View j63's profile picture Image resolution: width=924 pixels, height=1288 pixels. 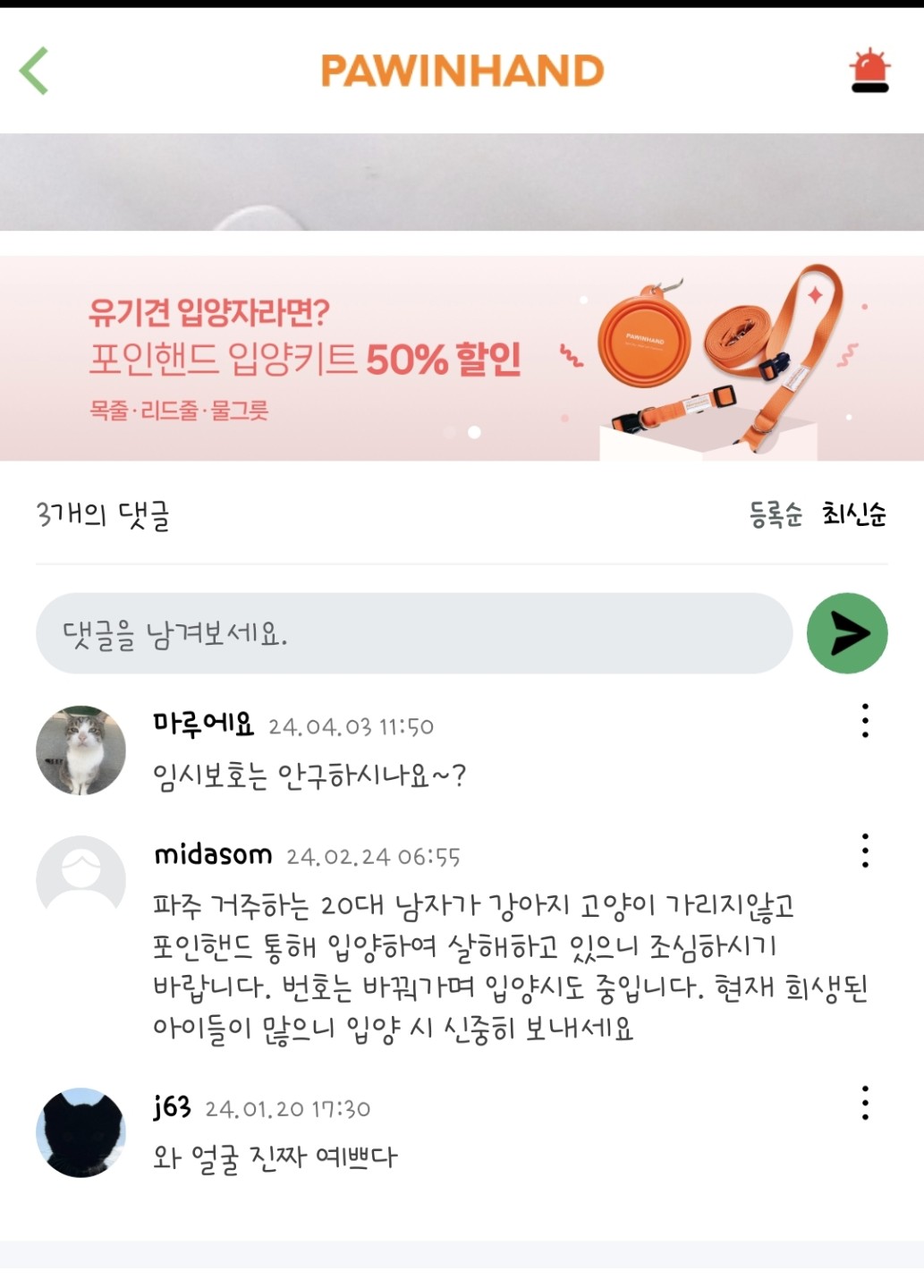(x=81, y=1132)
